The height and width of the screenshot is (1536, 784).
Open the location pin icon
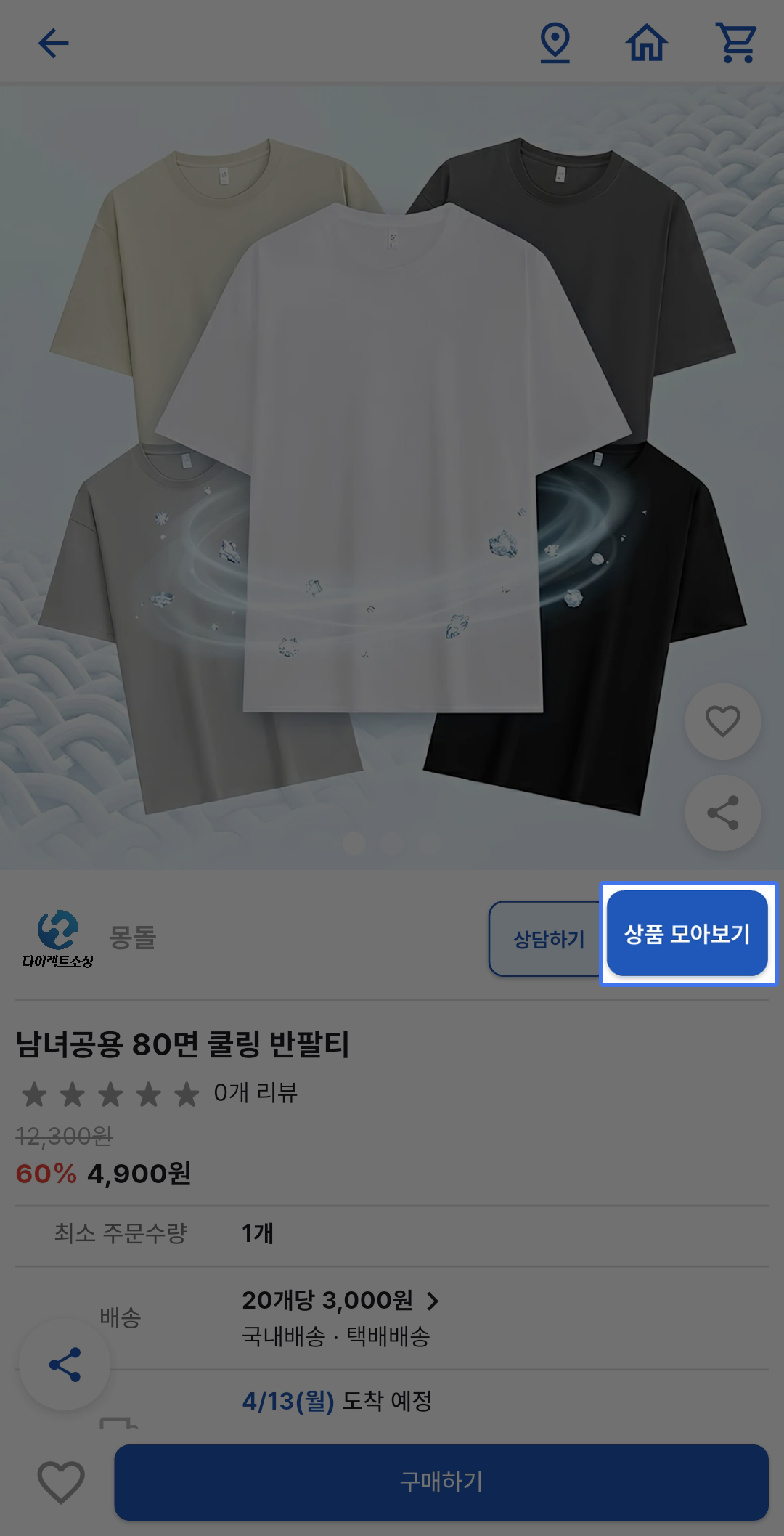(x=555, y=43)
